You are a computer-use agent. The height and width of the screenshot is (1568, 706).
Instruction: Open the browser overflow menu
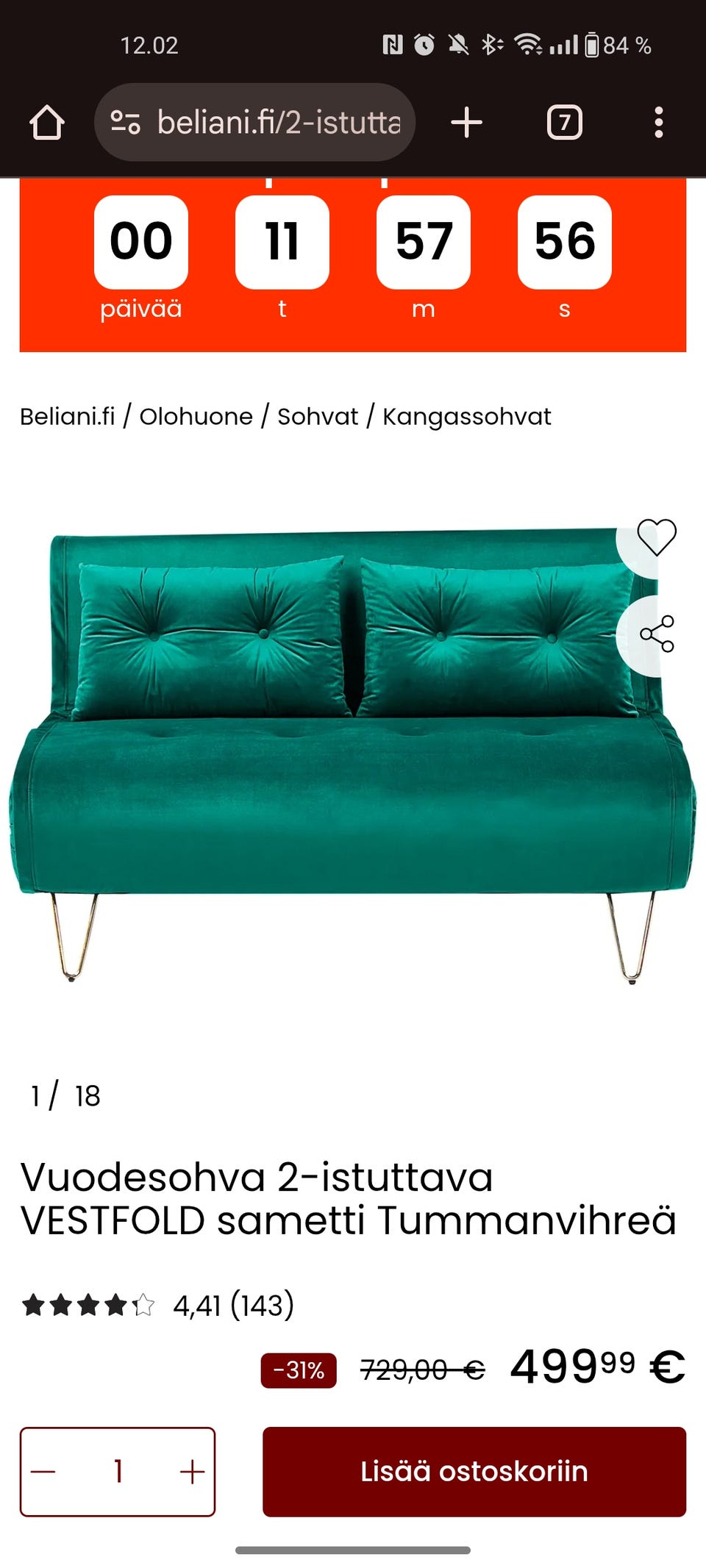tap(658, 122)
